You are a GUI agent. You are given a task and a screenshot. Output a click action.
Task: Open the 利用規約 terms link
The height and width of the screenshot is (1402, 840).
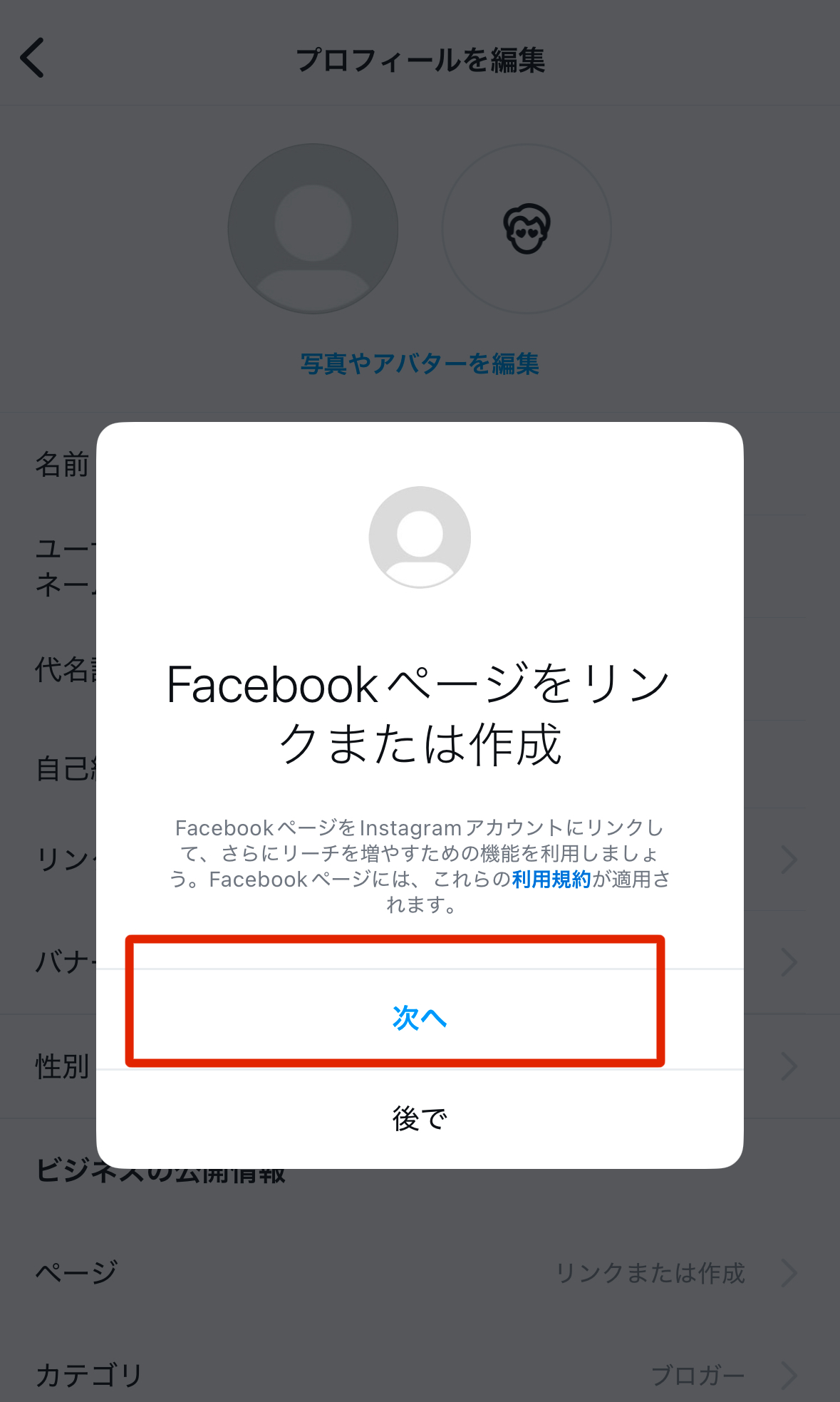[551, 880]
